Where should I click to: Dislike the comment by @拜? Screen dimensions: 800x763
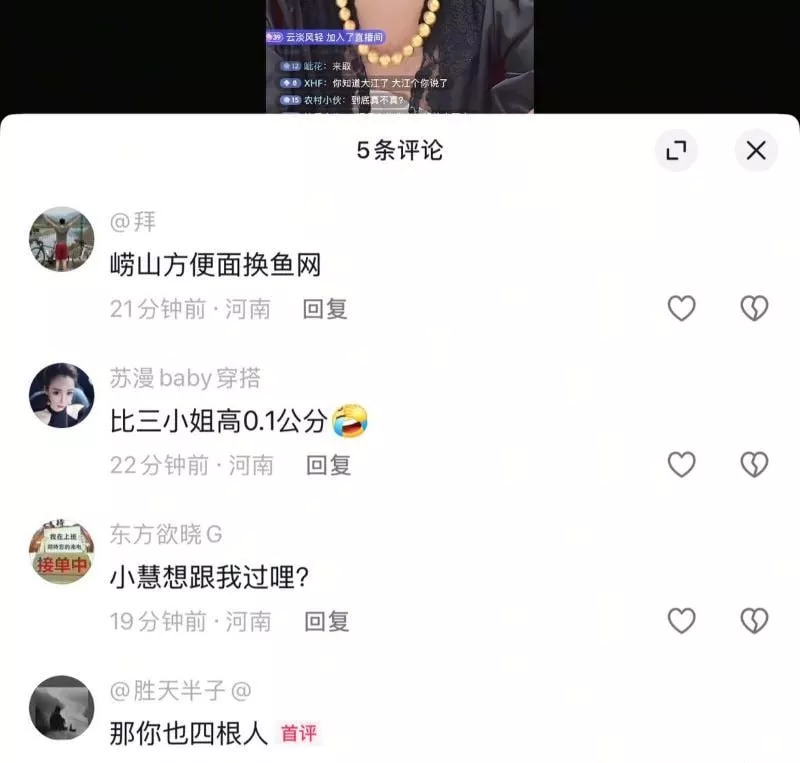[x=754, y=308]
